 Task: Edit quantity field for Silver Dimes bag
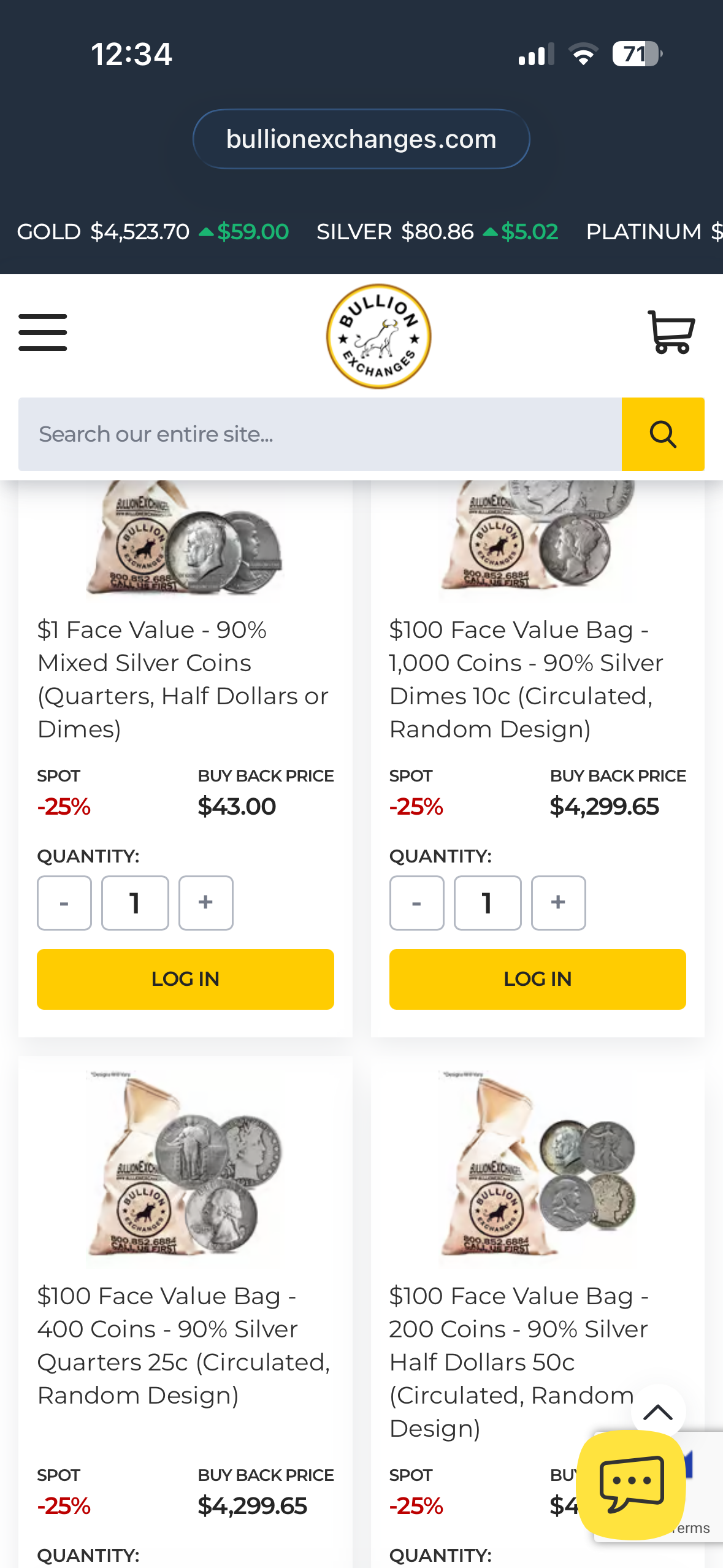[488, 903]
